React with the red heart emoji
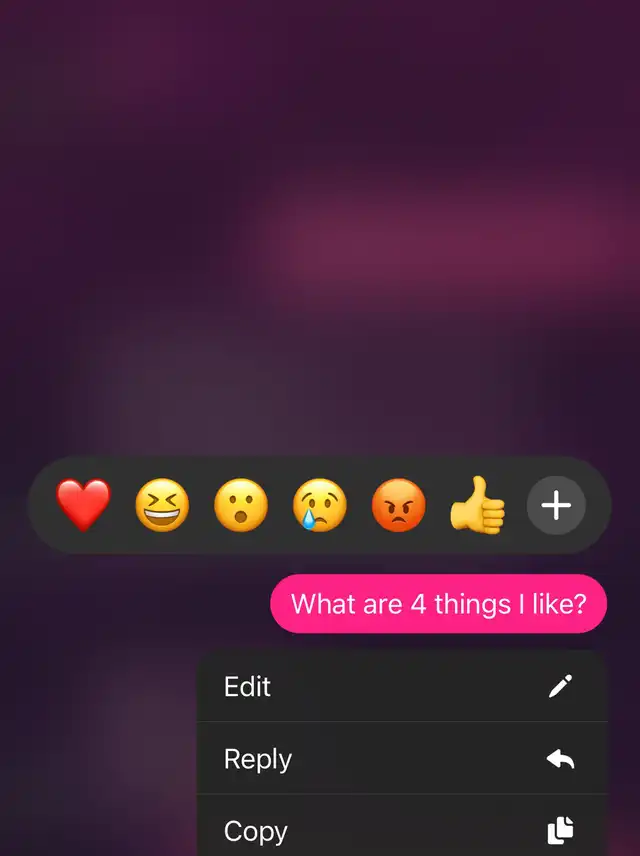 click(84, 505)
